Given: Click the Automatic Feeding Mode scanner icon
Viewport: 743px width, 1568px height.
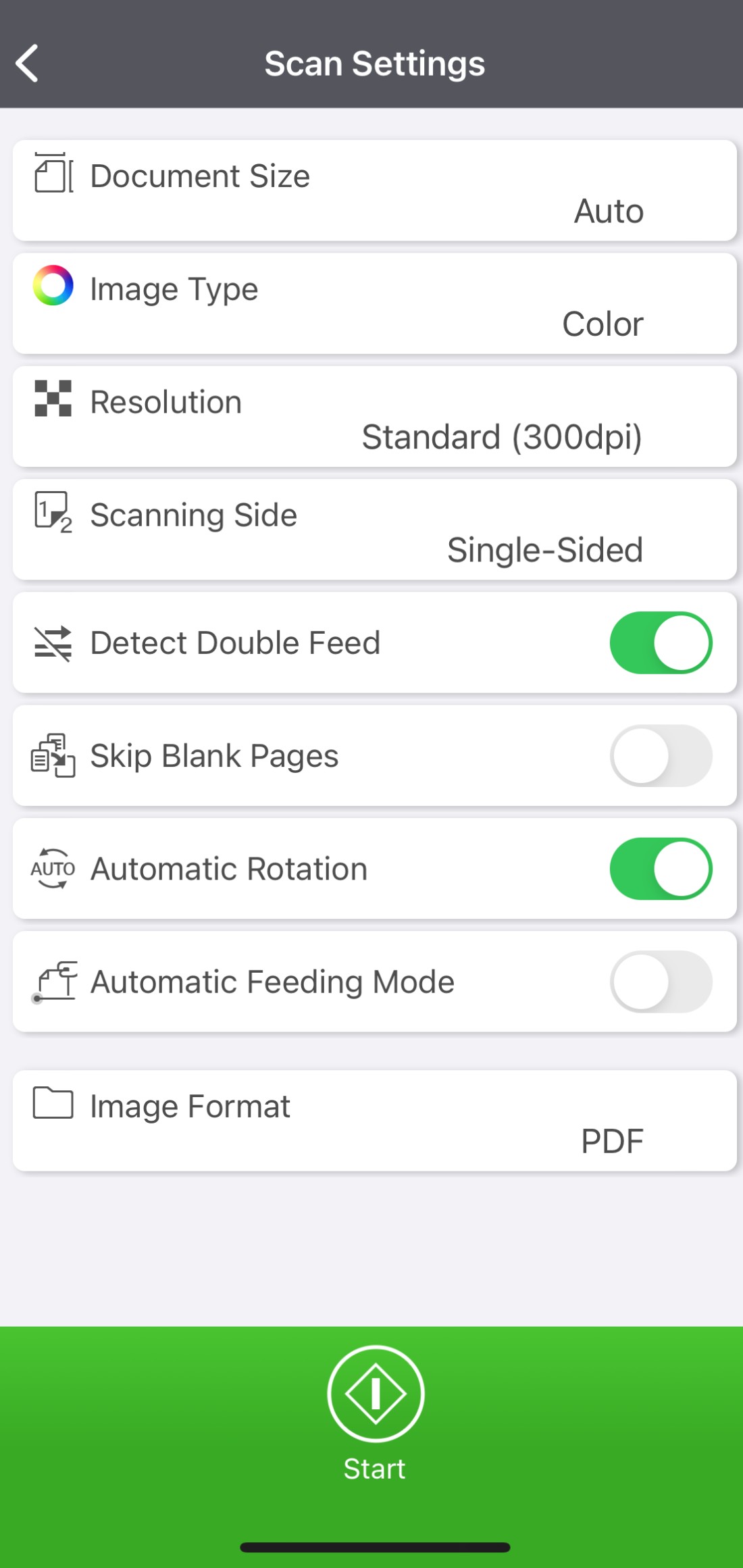Looking at the screenshot, I should pos(55,982).
